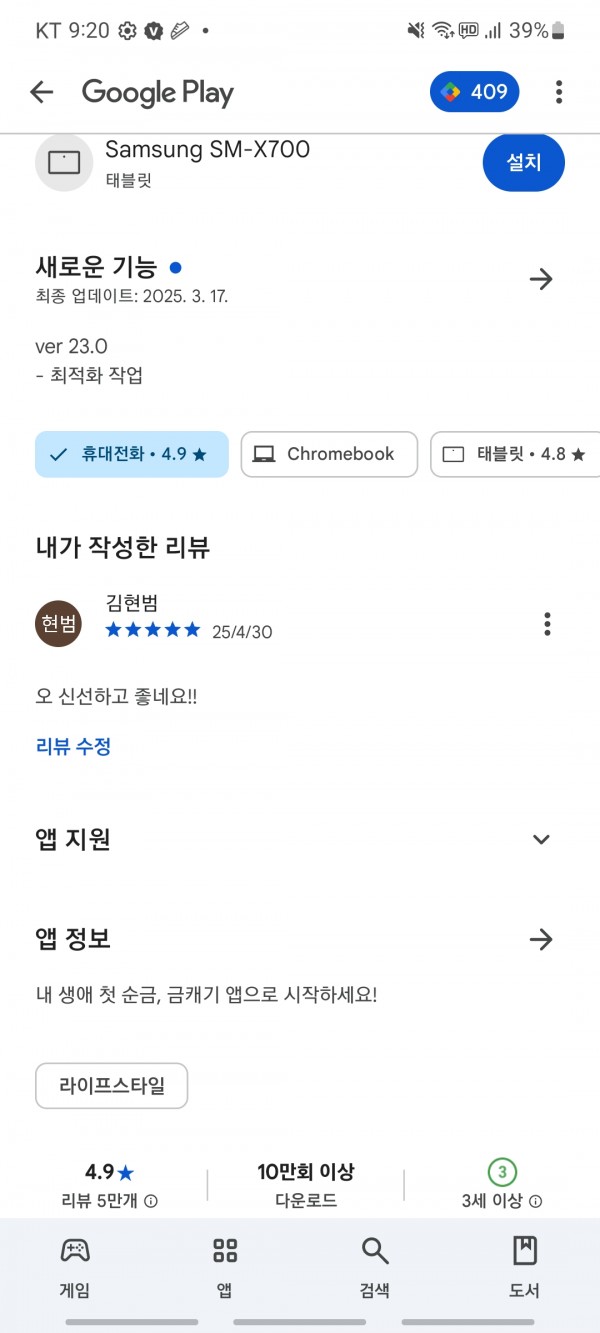Screen dimensions: 600x1333
Task: Open the 3세 이상 rating info
Action: 536,1201
